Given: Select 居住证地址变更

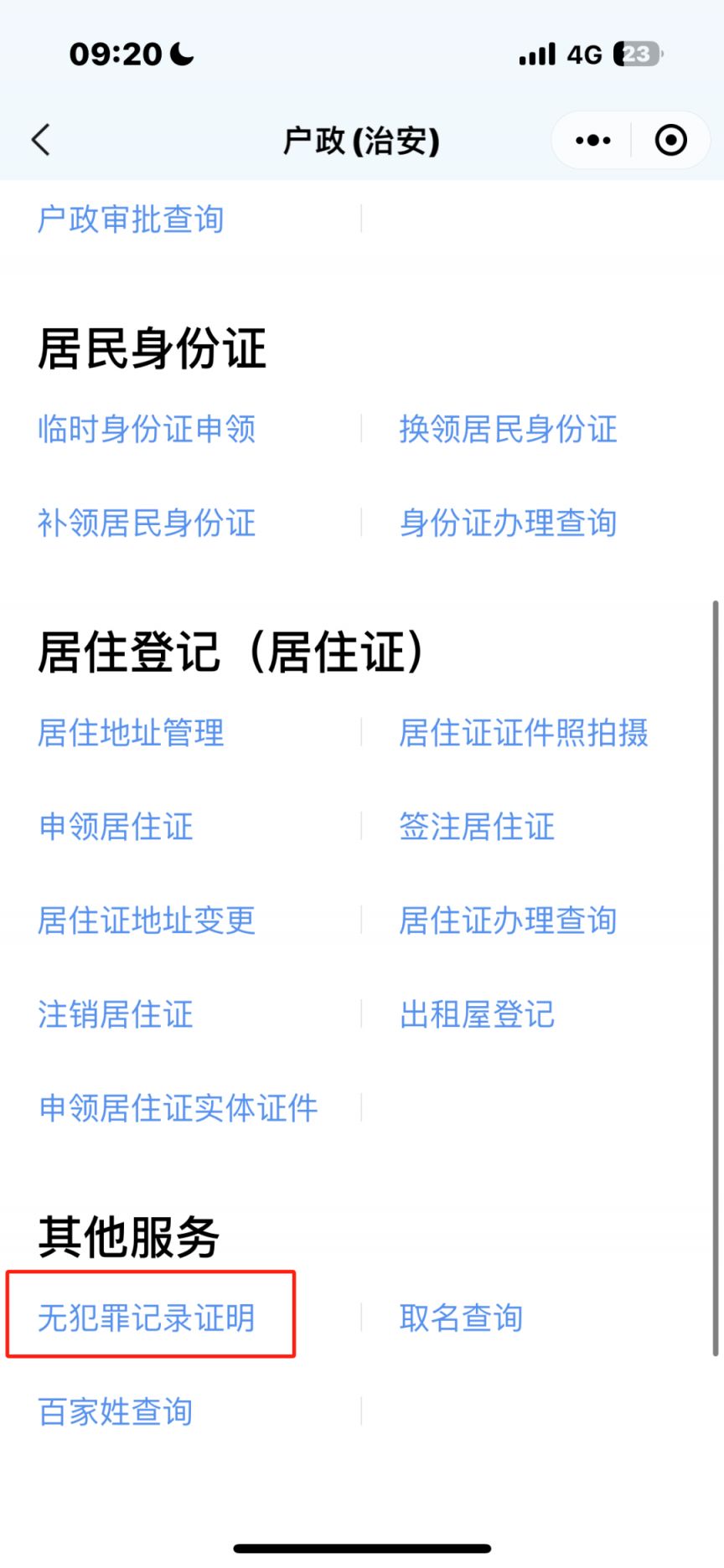Looking at the screenshot, I should (x=147, y=921).
